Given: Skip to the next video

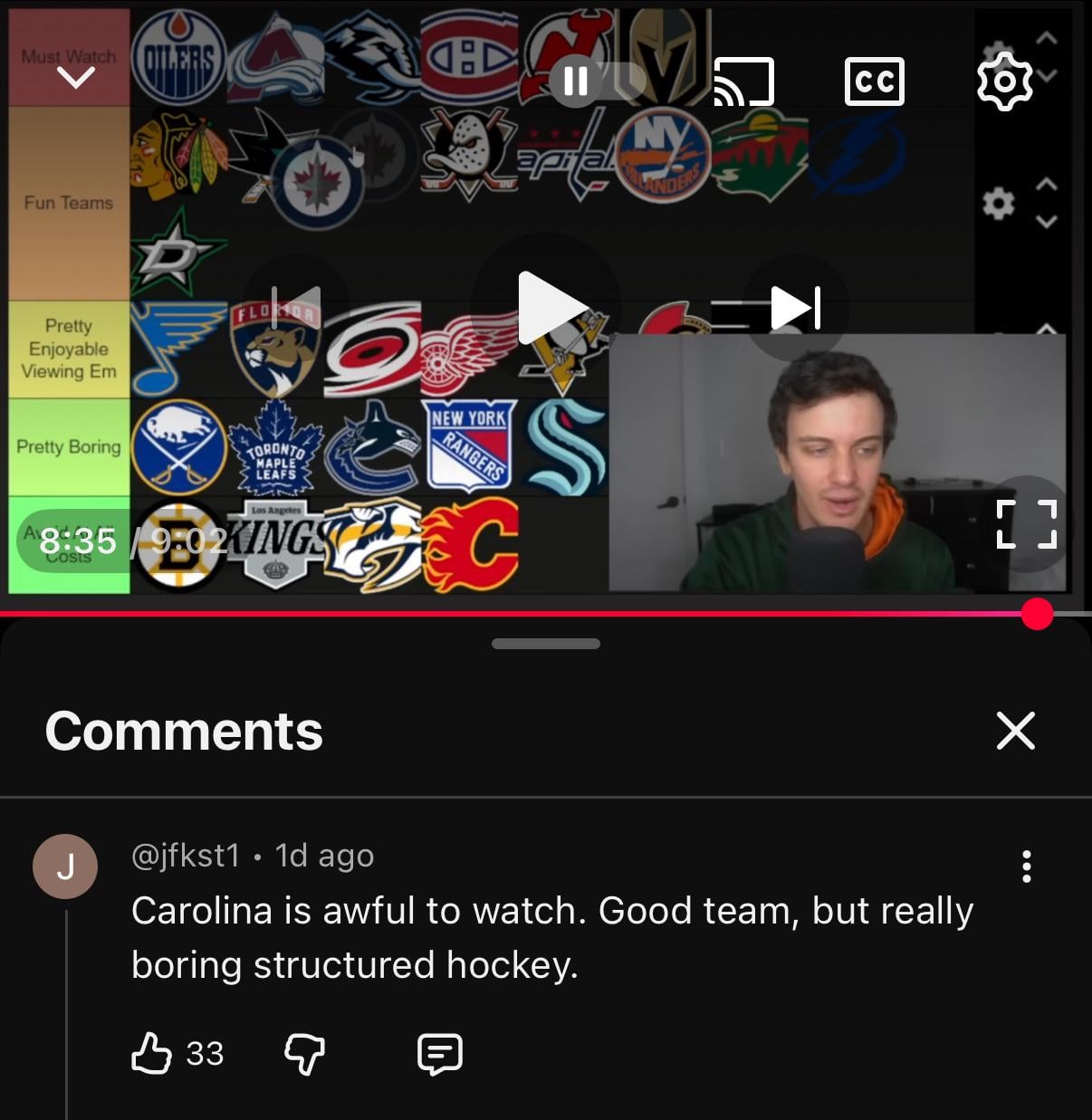Looking at the screenshot, I should pyautogui.click(x=795, y=307).
